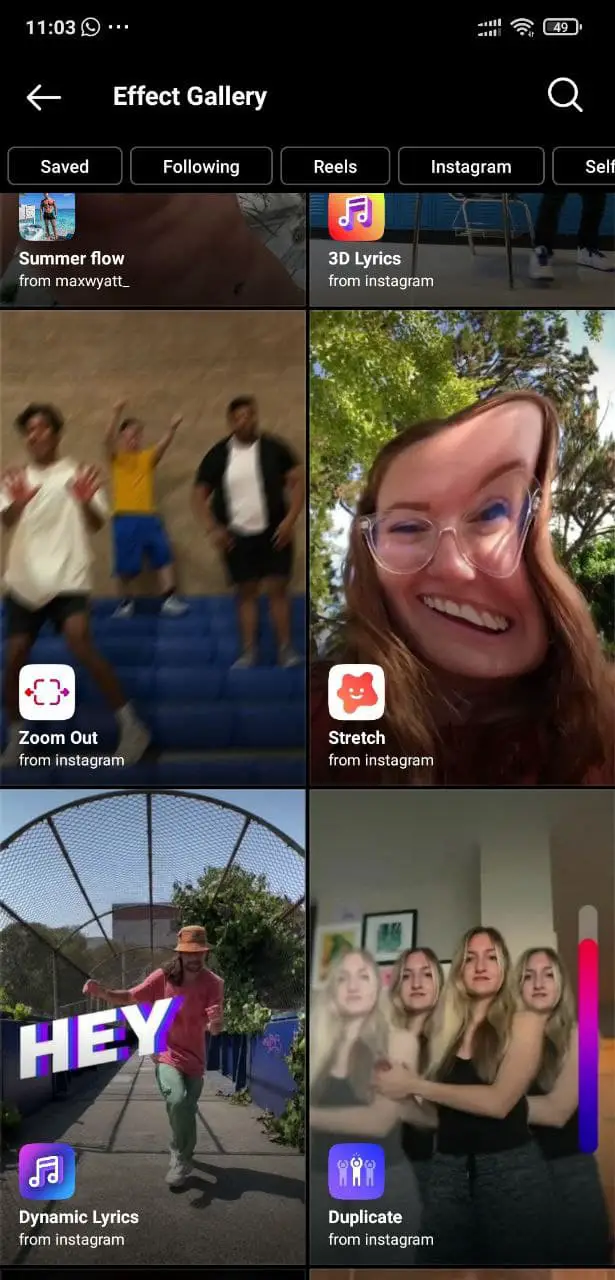Open the Duplicate effect
Viewport: 615px width, 1280px height.
click(x=462, y=1027)
